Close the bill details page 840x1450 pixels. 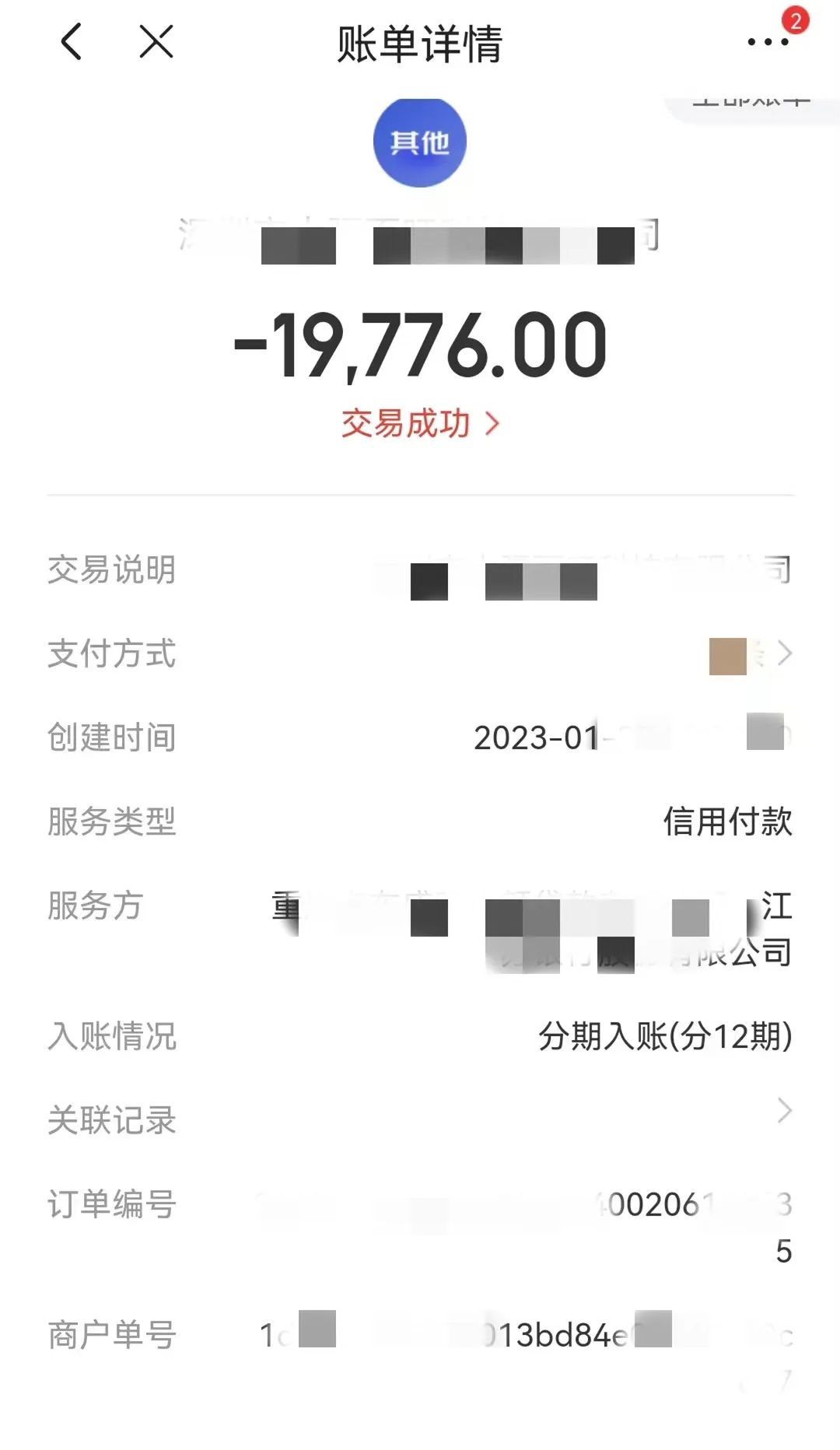click(156, 42)
